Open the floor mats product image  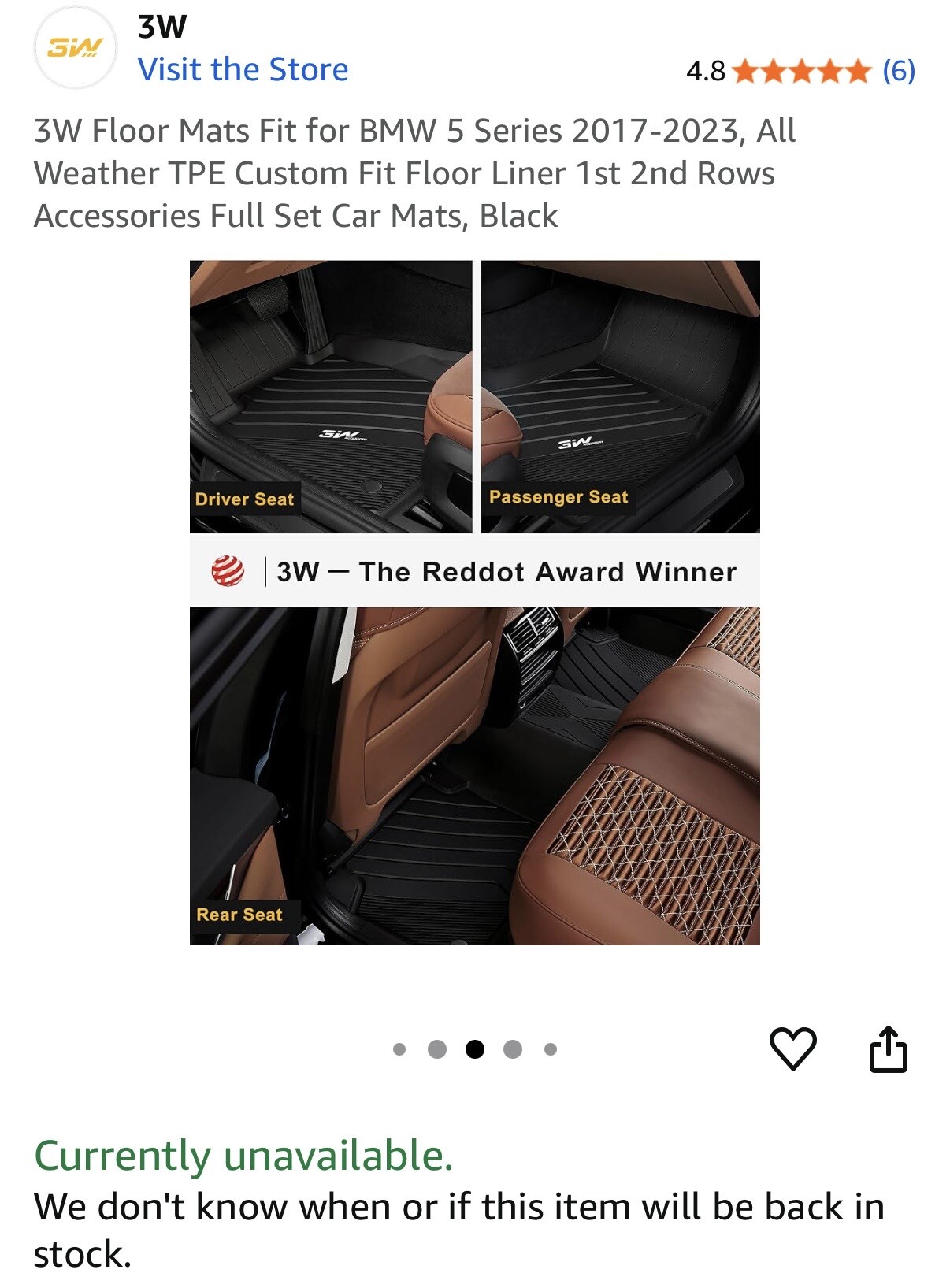[474, 603]
